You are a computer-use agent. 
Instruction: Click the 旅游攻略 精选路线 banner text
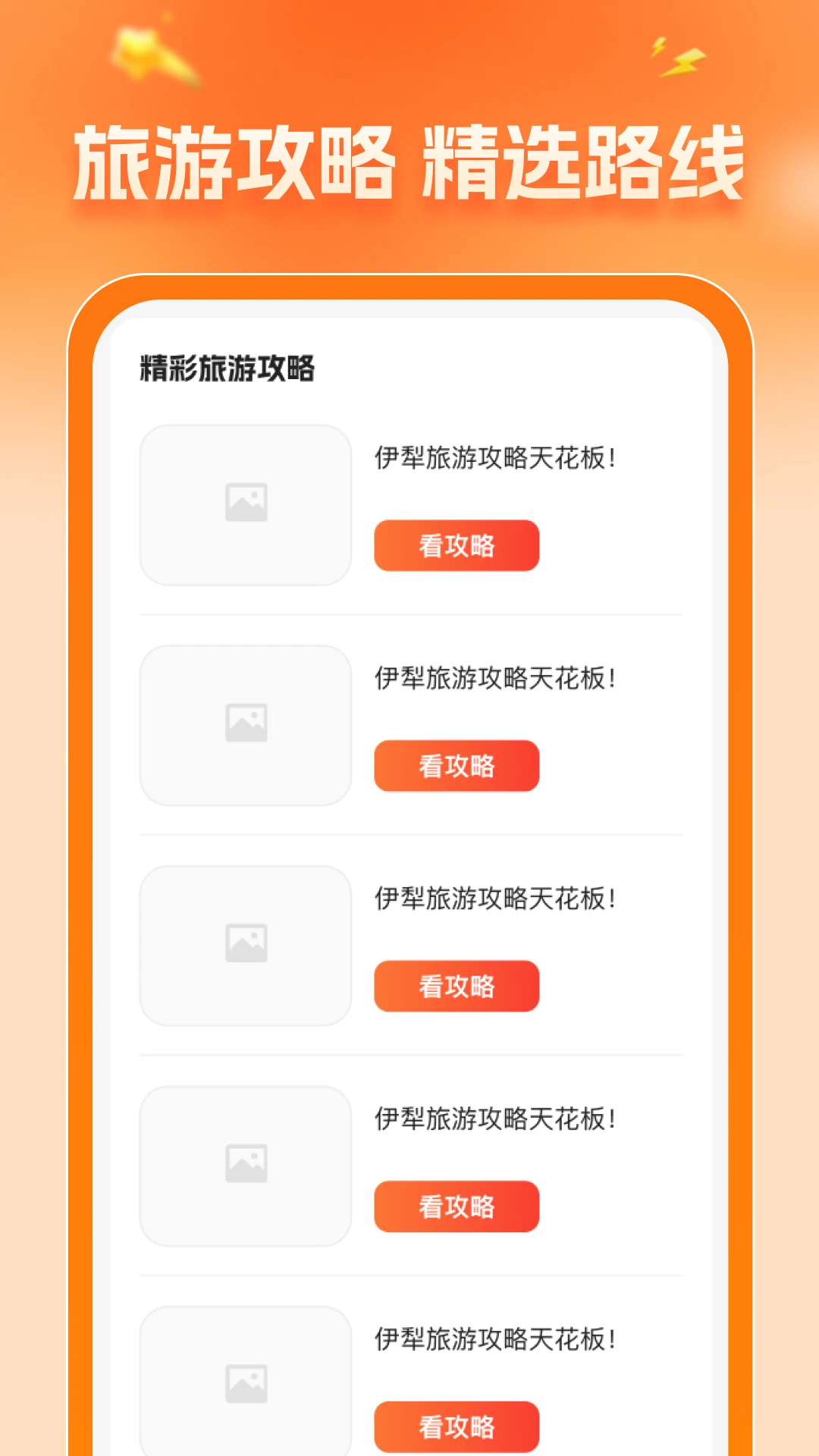click(x=409, y=159)
